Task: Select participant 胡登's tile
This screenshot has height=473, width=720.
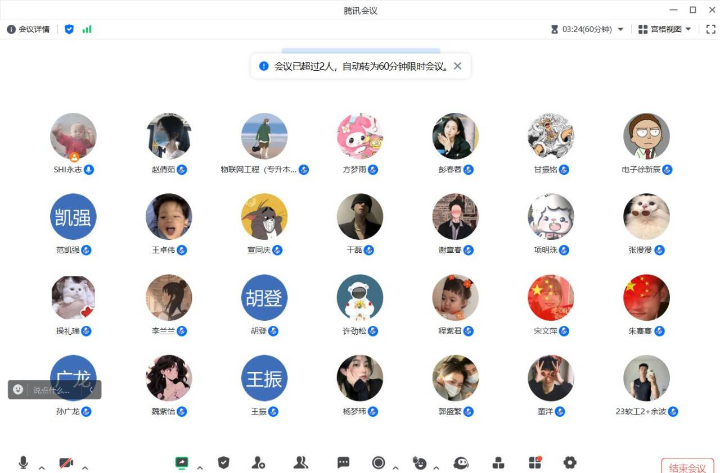Action: click(264, 298)
